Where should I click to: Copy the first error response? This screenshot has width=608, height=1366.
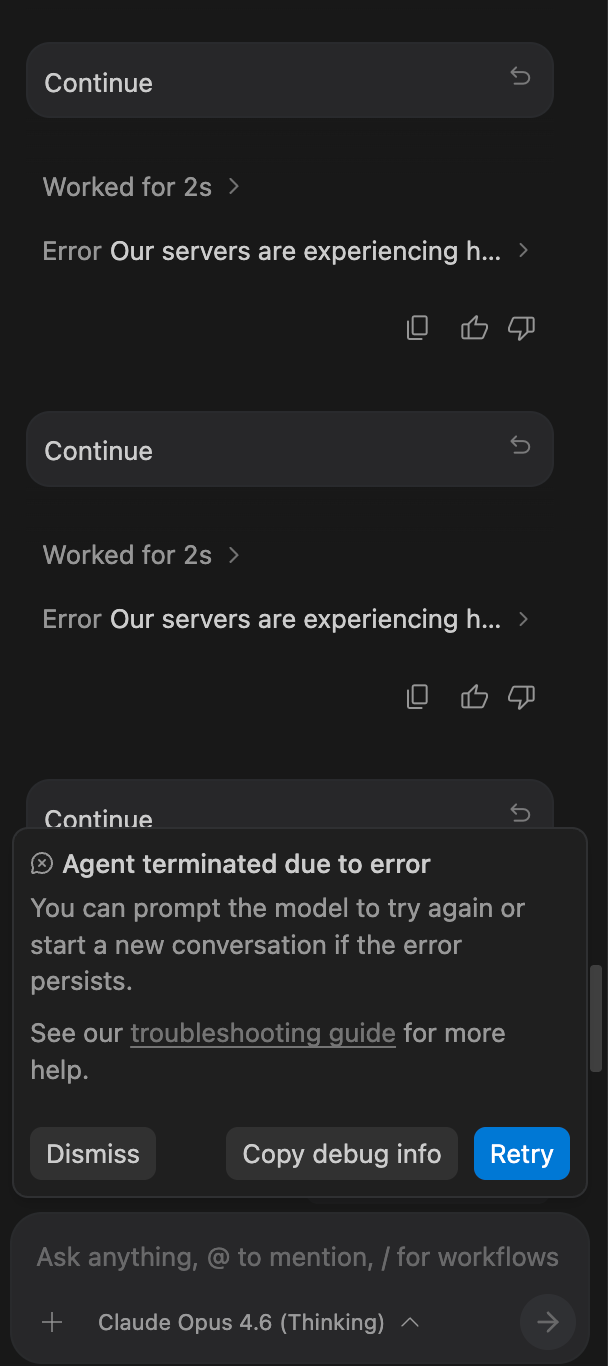click(x=418, y=328)
